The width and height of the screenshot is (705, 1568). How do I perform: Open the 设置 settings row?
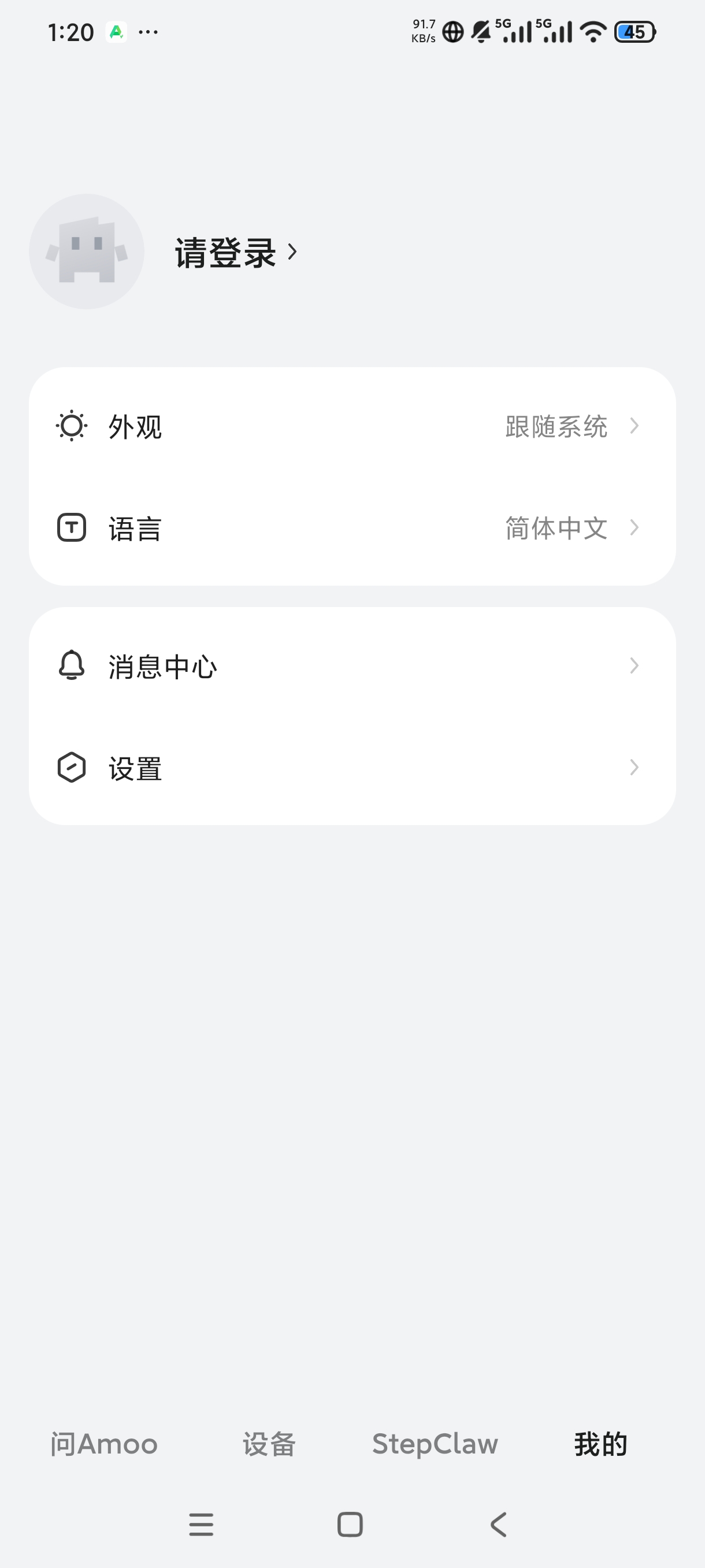(352, 767)
